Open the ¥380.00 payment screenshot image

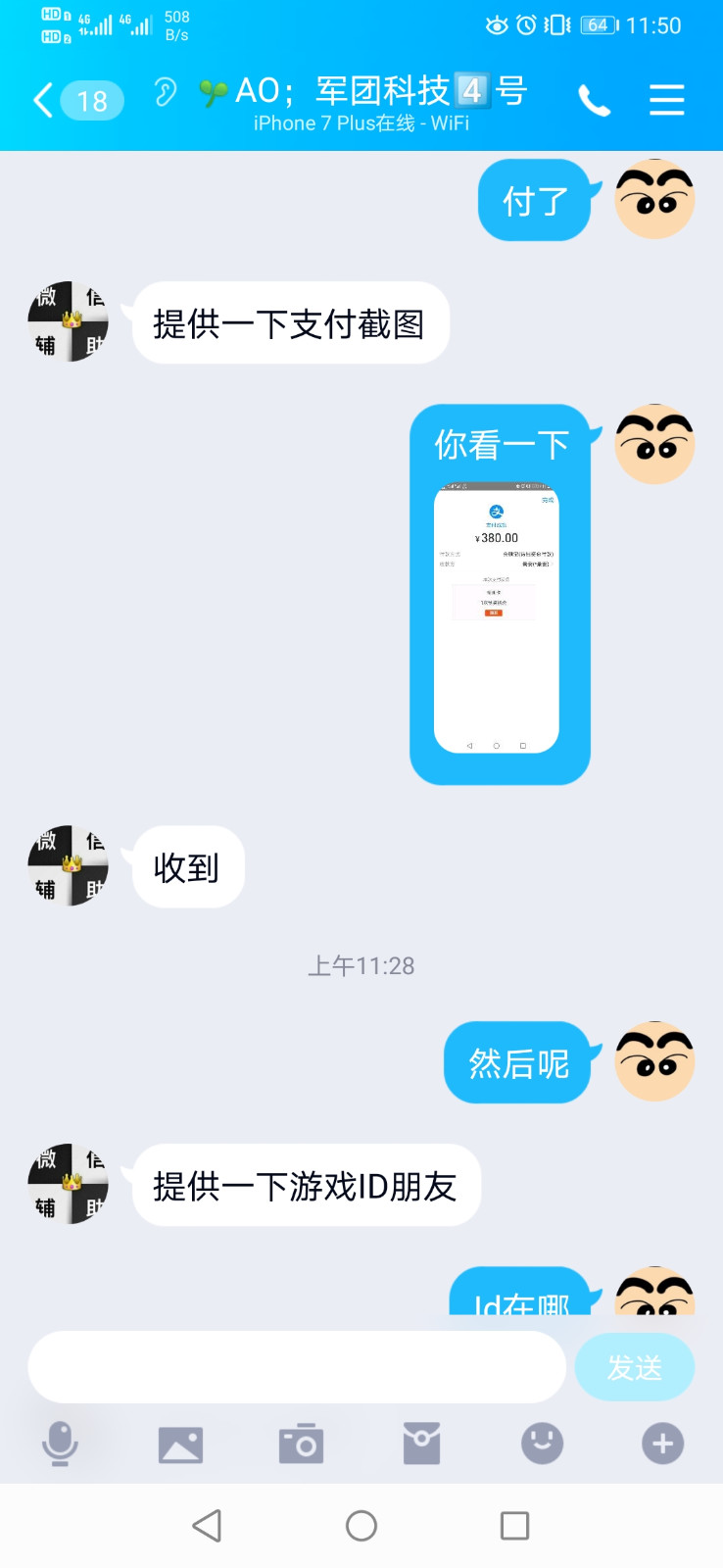[x=497, y=617]
